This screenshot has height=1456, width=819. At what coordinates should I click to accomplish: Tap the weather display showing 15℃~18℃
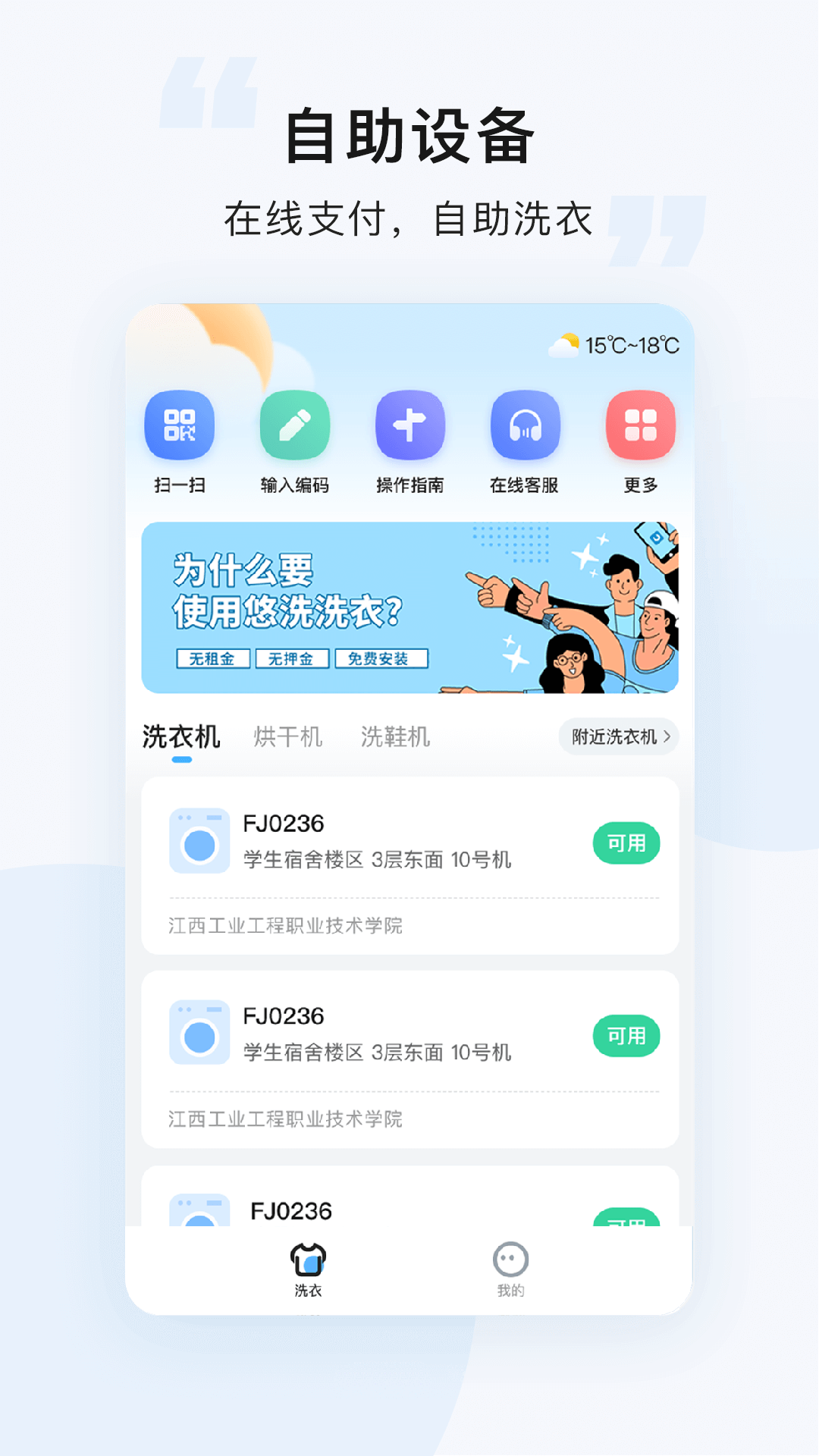(616, 345)
